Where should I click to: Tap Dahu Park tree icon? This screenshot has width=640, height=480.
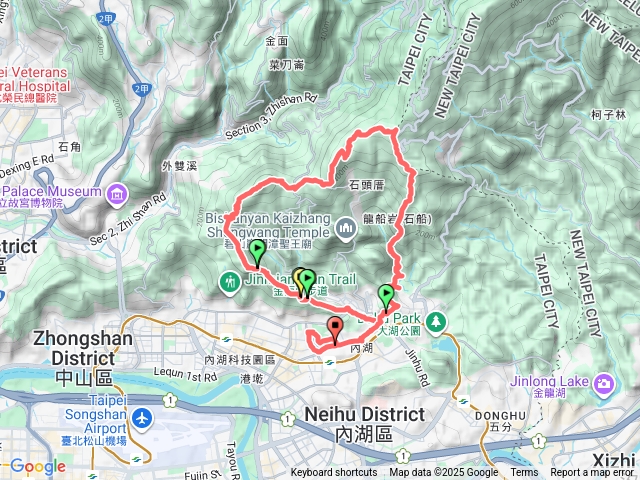(x=435, y=320)
